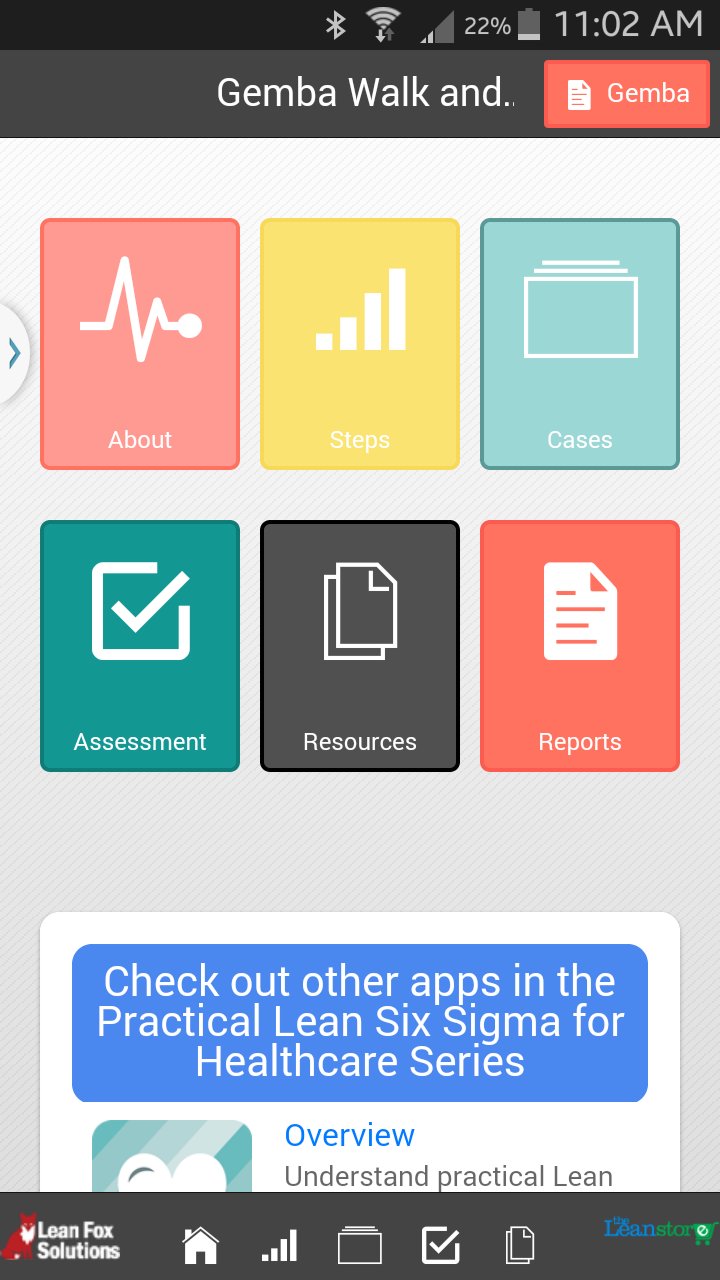The height and width of the screenshot is (1280, 720).
Task: Tap the battery percentage in status bar
Action: tap(485, 25)
